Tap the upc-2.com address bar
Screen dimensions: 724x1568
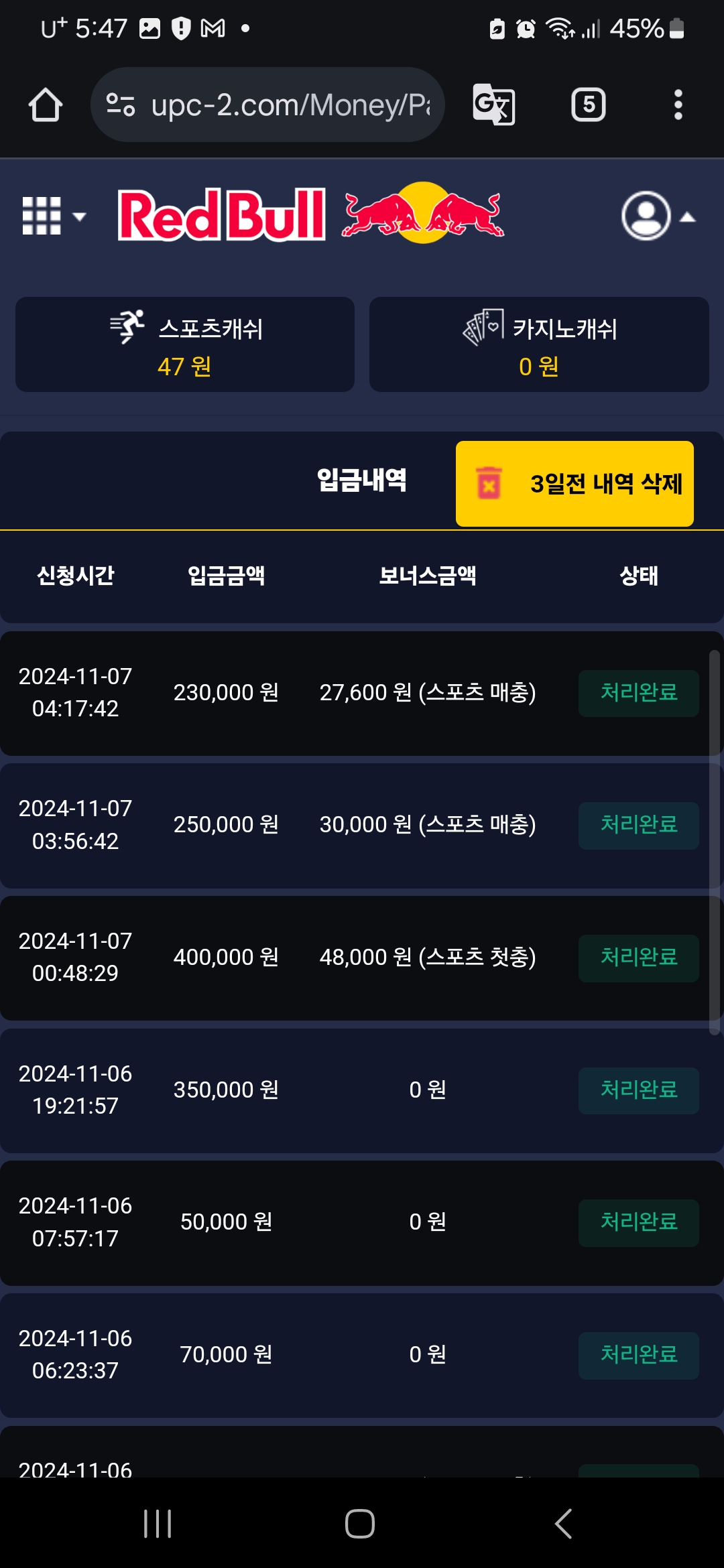(x=267, y=105)
